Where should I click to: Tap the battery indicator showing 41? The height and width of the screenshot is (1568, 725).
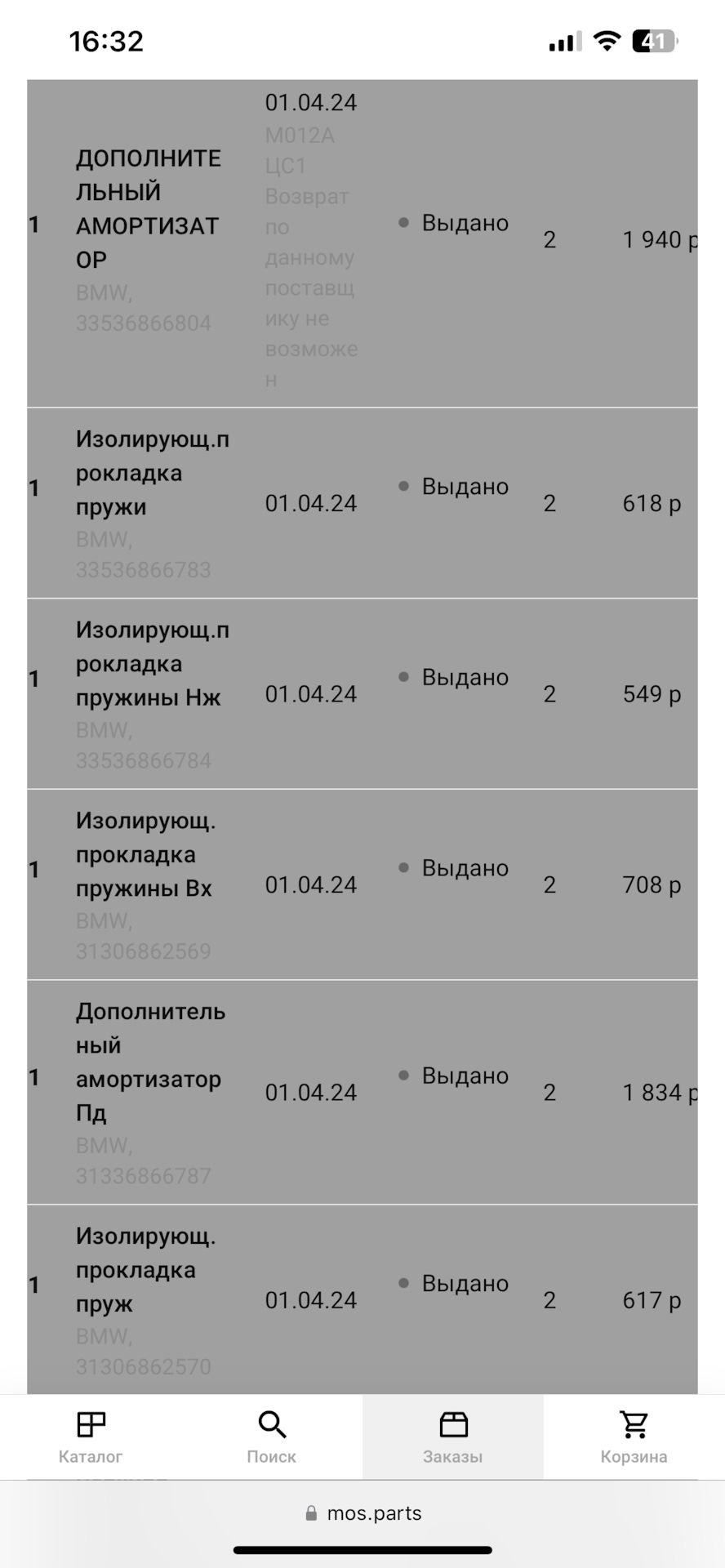point(655,39)
